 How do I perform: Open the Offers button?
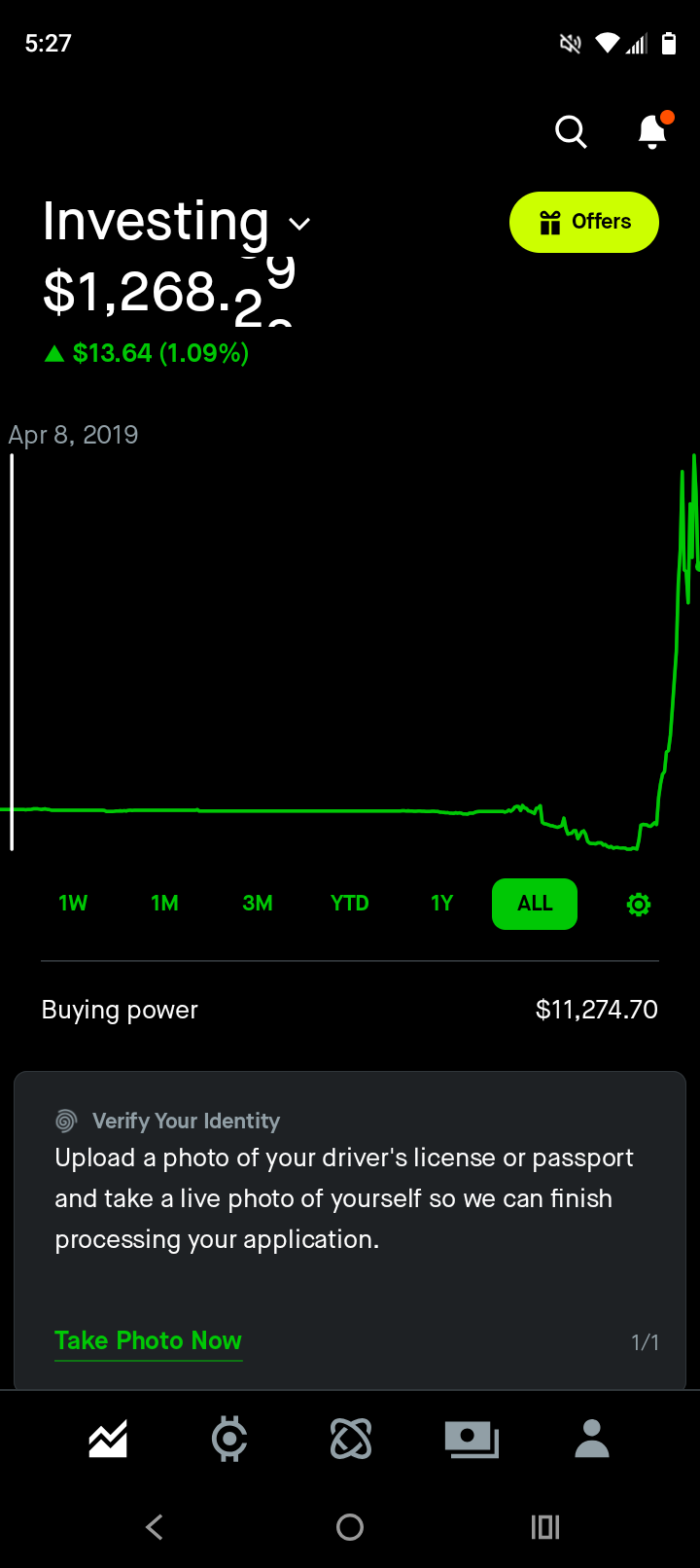click(584, 223)
